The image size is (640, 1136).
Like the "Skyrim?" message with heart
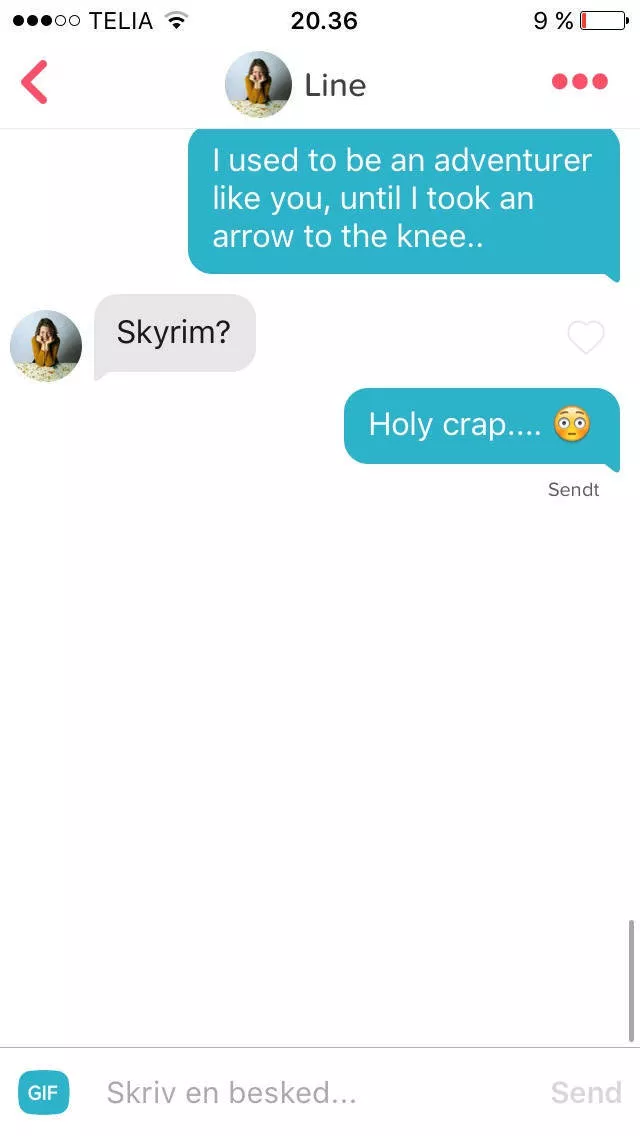click(x=586, y=338)
